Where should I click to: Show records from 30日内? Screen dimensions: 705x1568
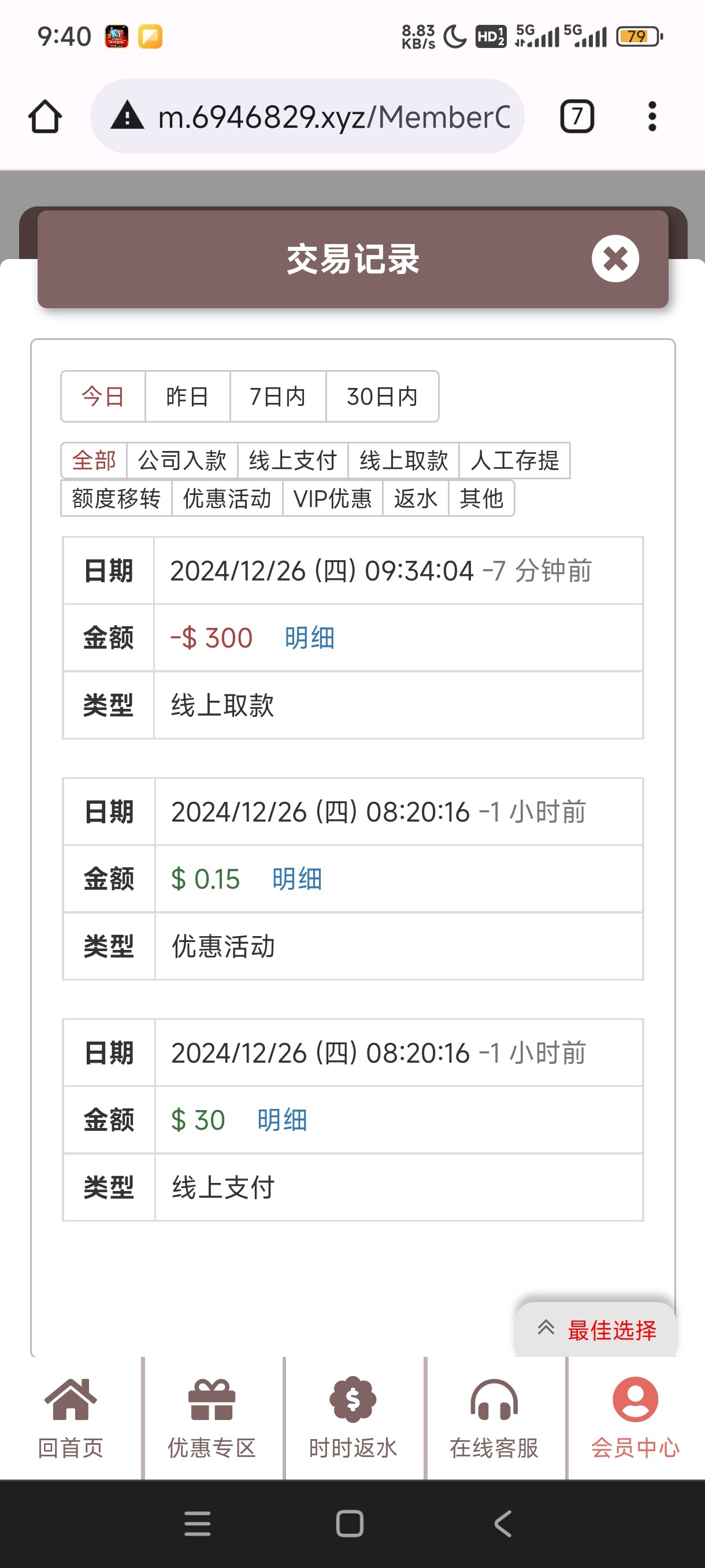(x=382, y=397)
